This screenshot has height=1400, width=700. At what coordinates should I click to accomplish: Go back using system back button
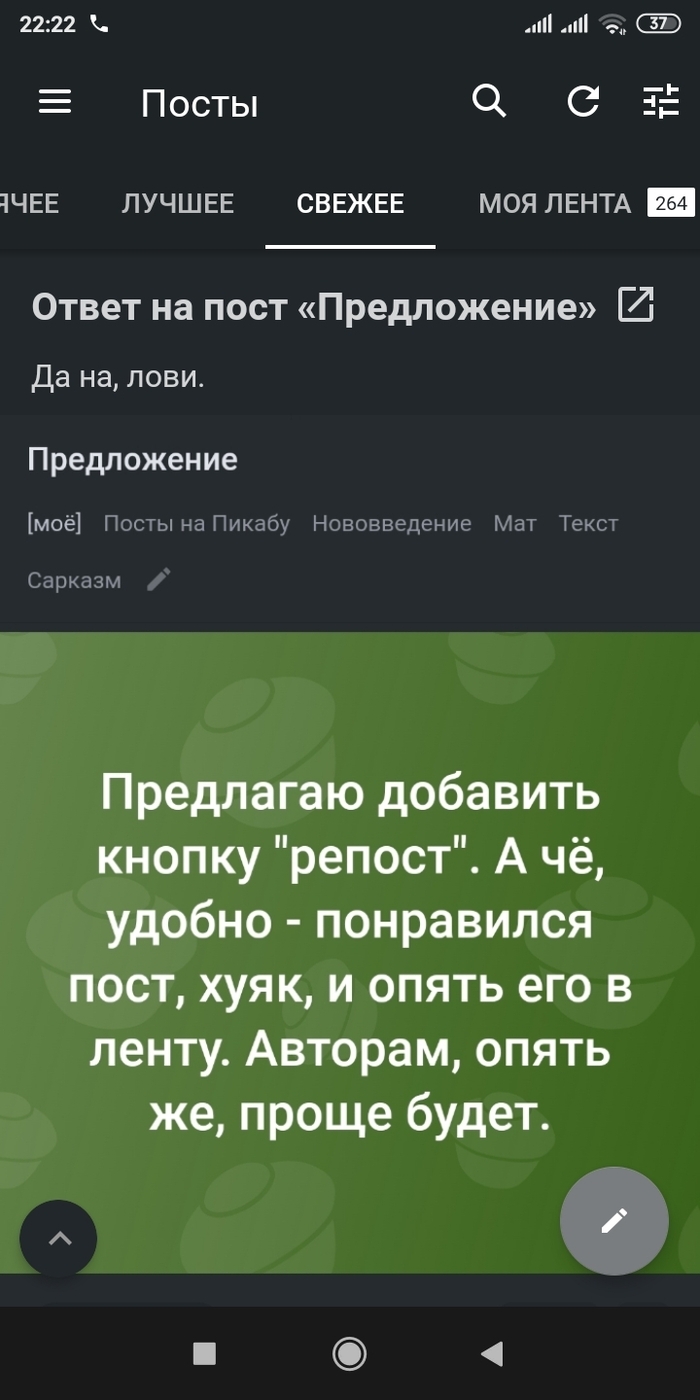[x=492, y=1354]
